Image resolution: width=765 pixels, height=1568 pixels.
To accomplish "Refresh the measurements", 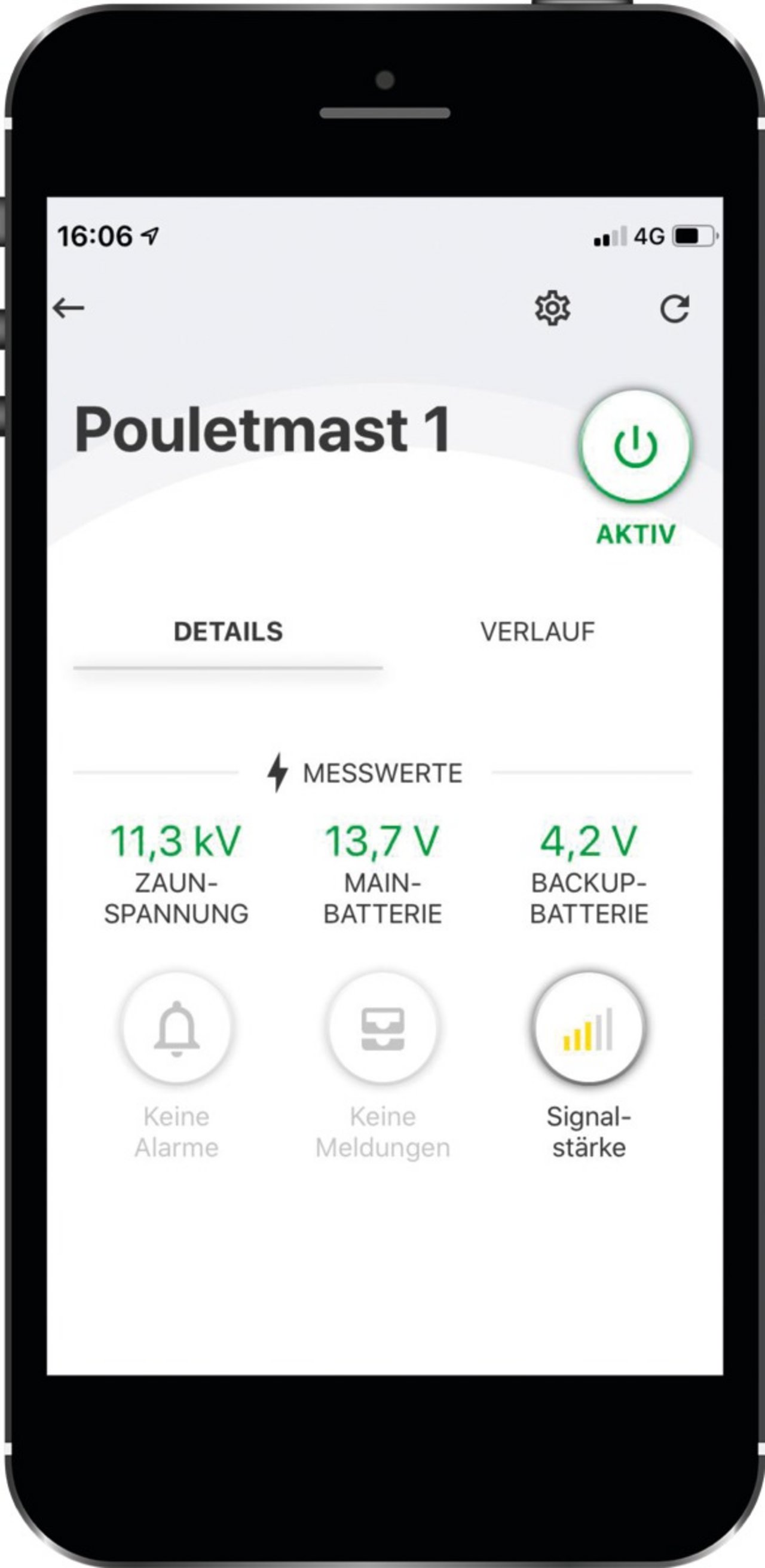I will 674,309.
